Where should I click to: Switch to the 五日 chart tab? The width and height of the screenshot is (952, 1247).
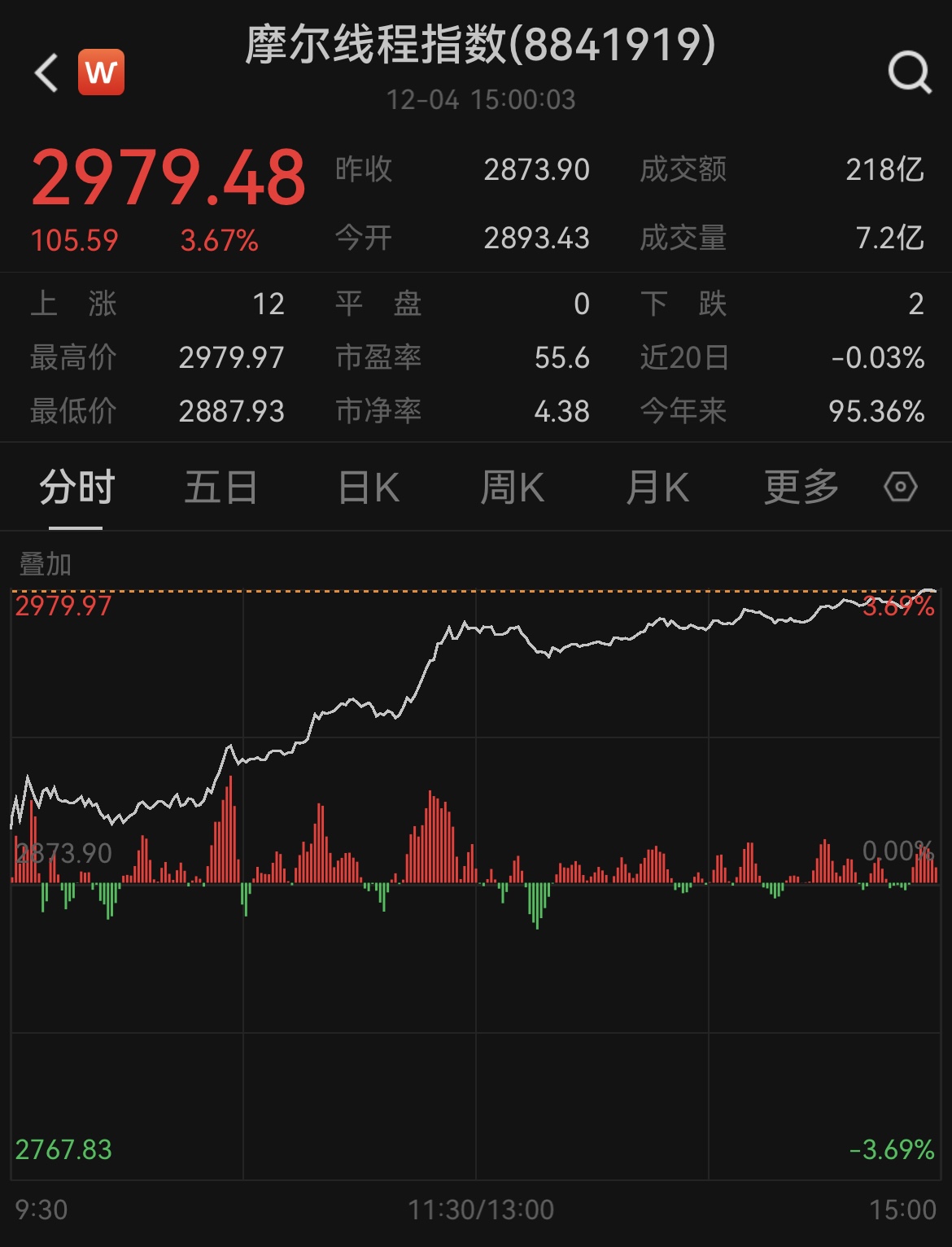tap(221, 488)
